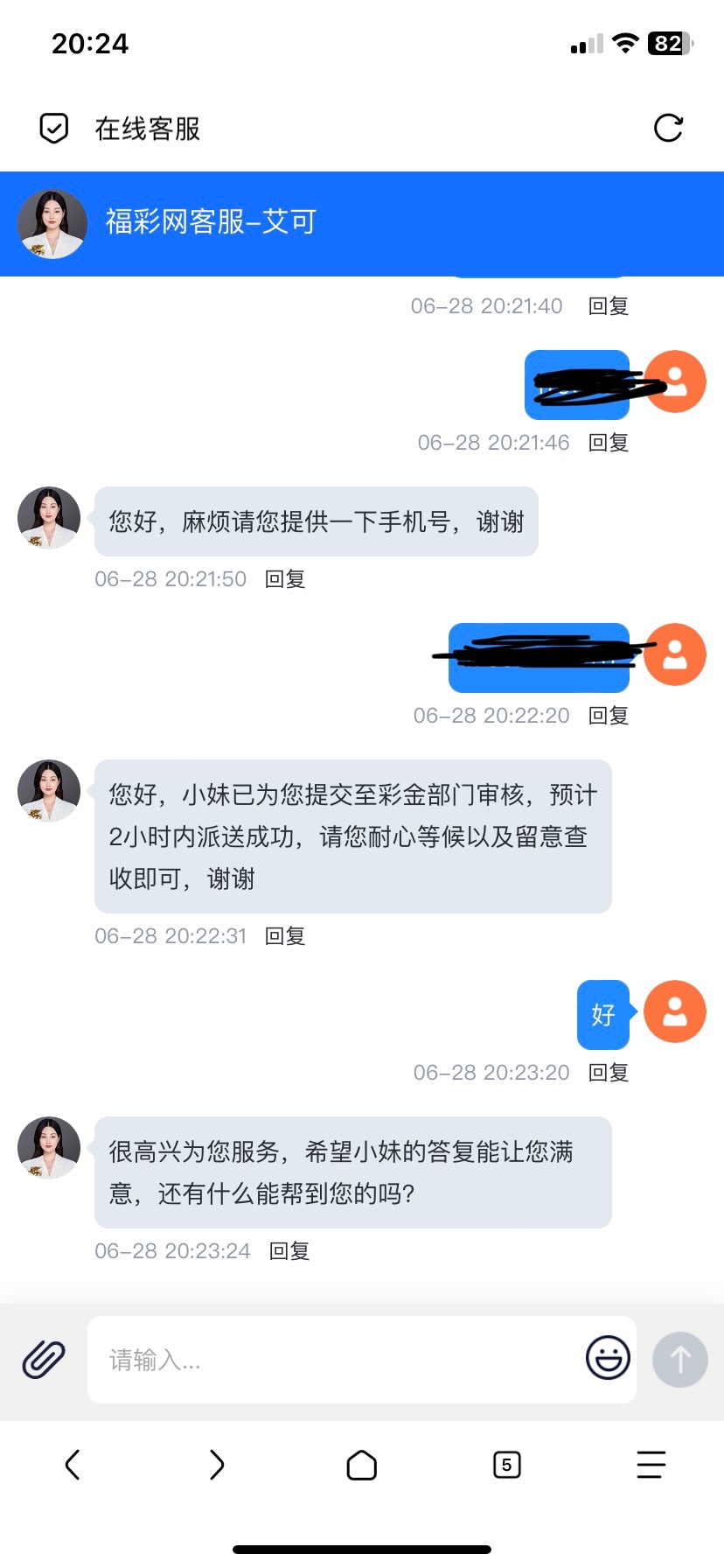Refresh the online customer service page
This screenshot has height=1568, width=724.
pyautogui.click(x=668, y=129)
